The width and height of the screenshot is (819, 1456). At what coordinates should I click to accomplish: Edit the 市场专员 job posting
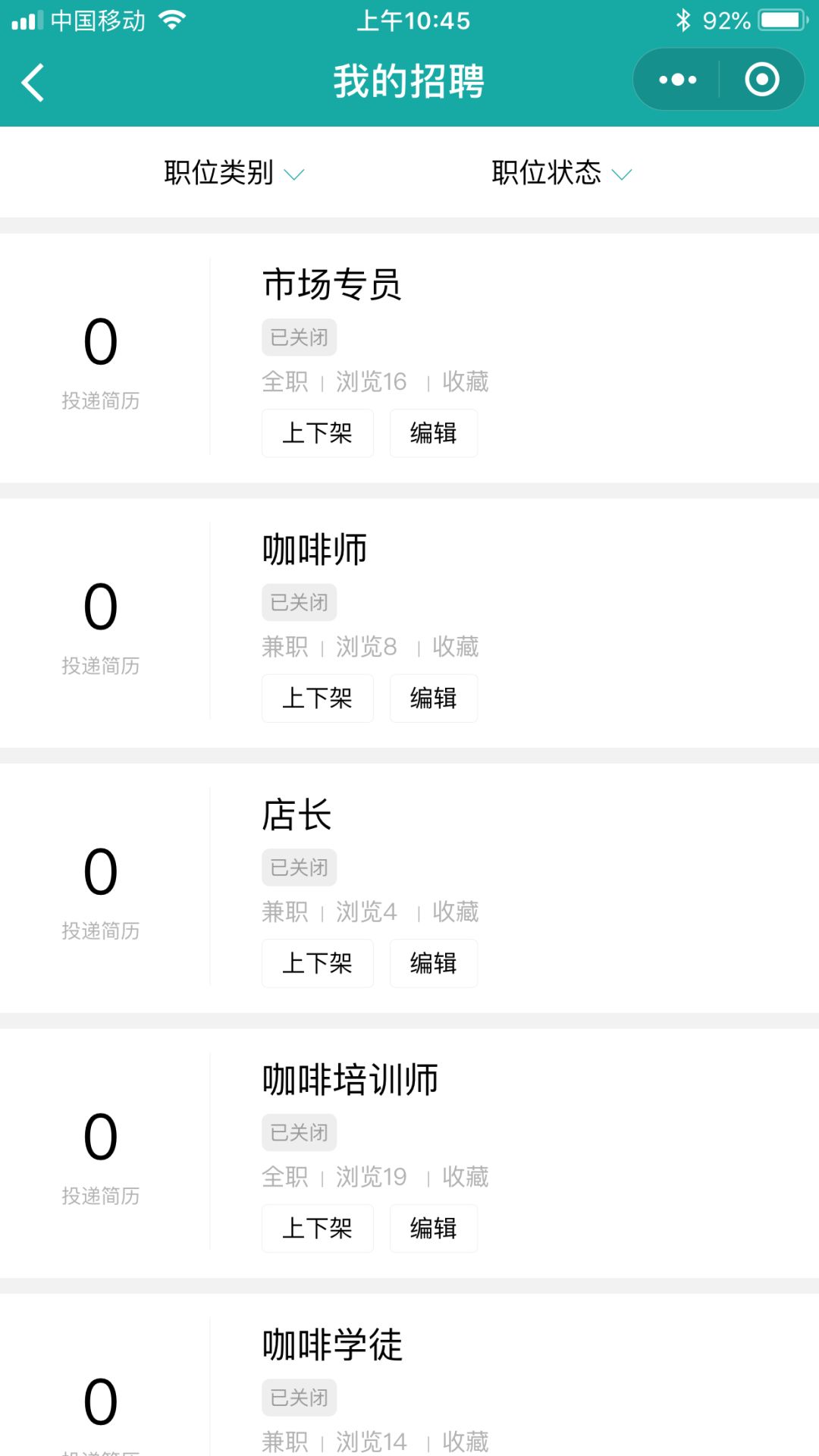pyautogui.click(x=434, y=433)
